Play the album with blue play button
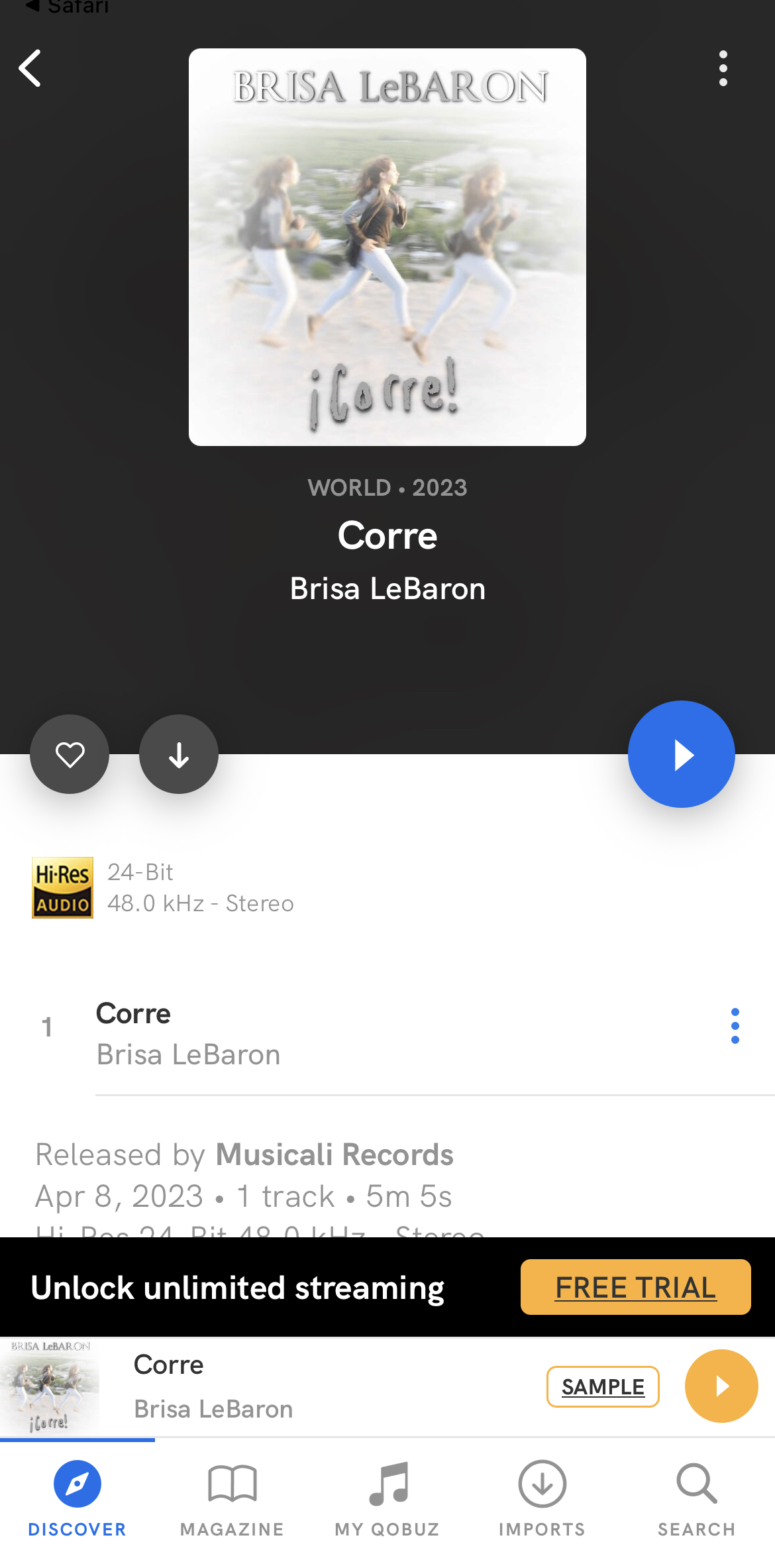Screen dimensions: 775x1568 (x=681, y=754)
